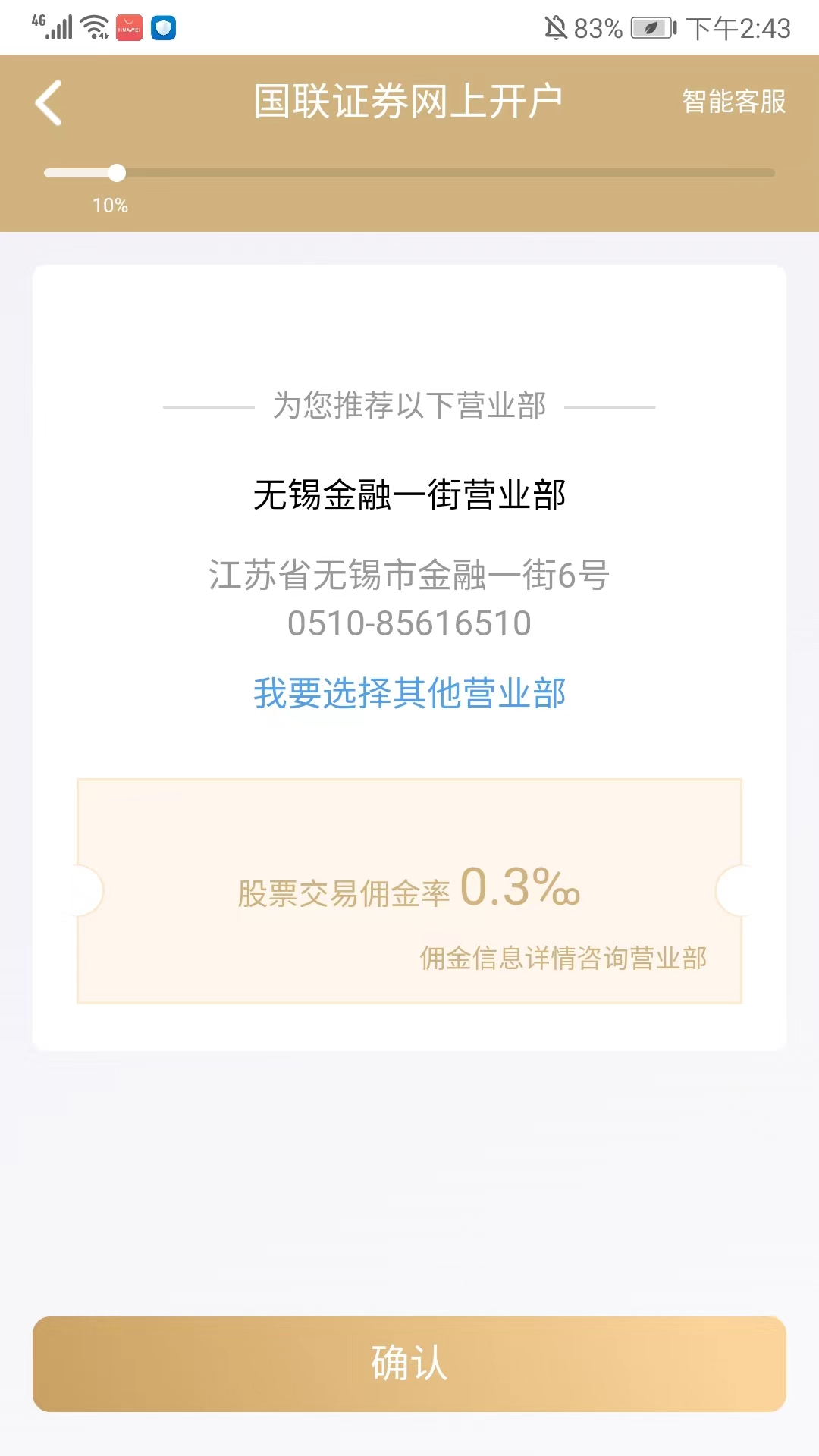819x1456 pixels.
Task: Tap the 我要选择其他营业部 link
Action: pyautogui.click(x=409, y=693)
